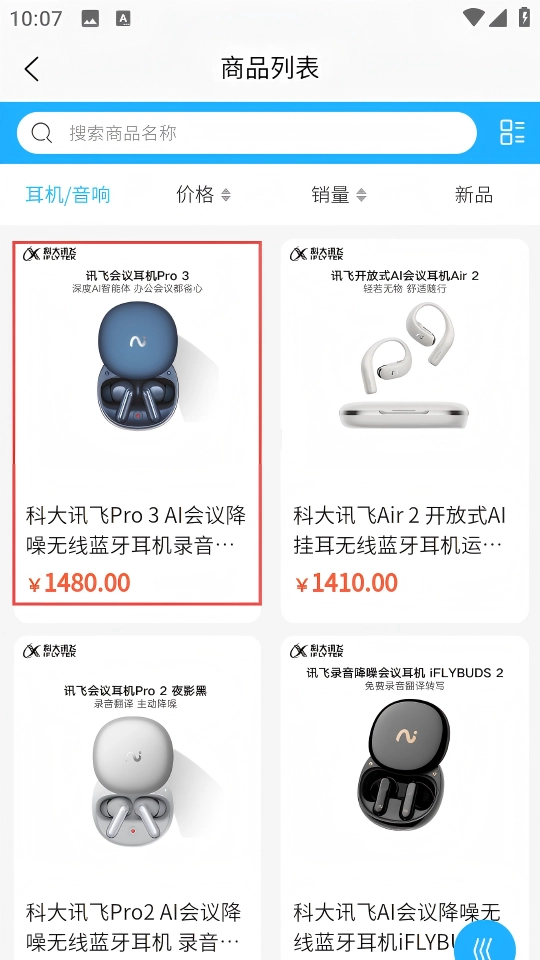The height and width of the screenshot is (960, 540).
Task: Show 新品 products
Action: pyautogui.click(x=473, y=195)
